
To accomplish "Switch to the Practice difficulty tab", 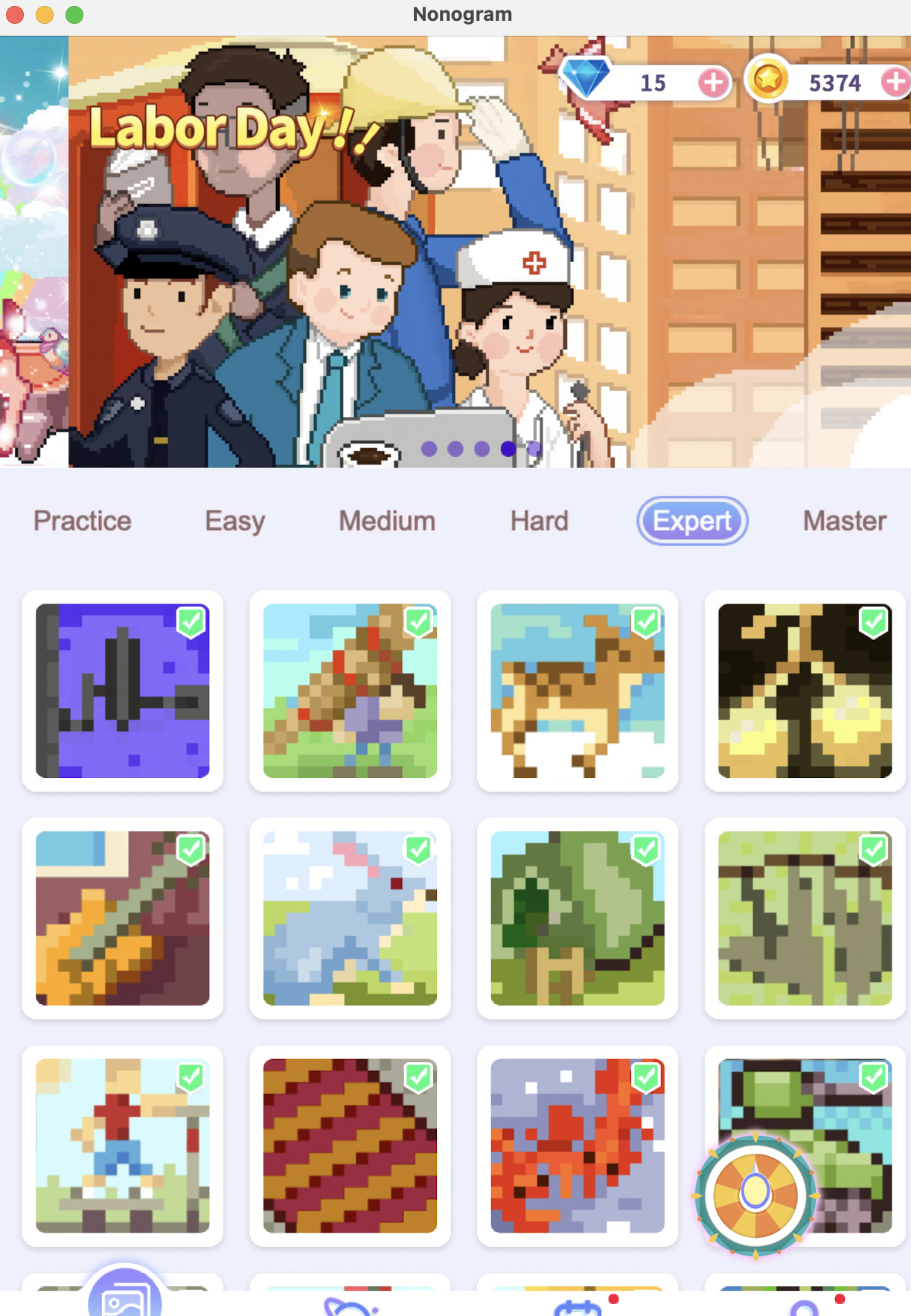I will click(83, 521).
